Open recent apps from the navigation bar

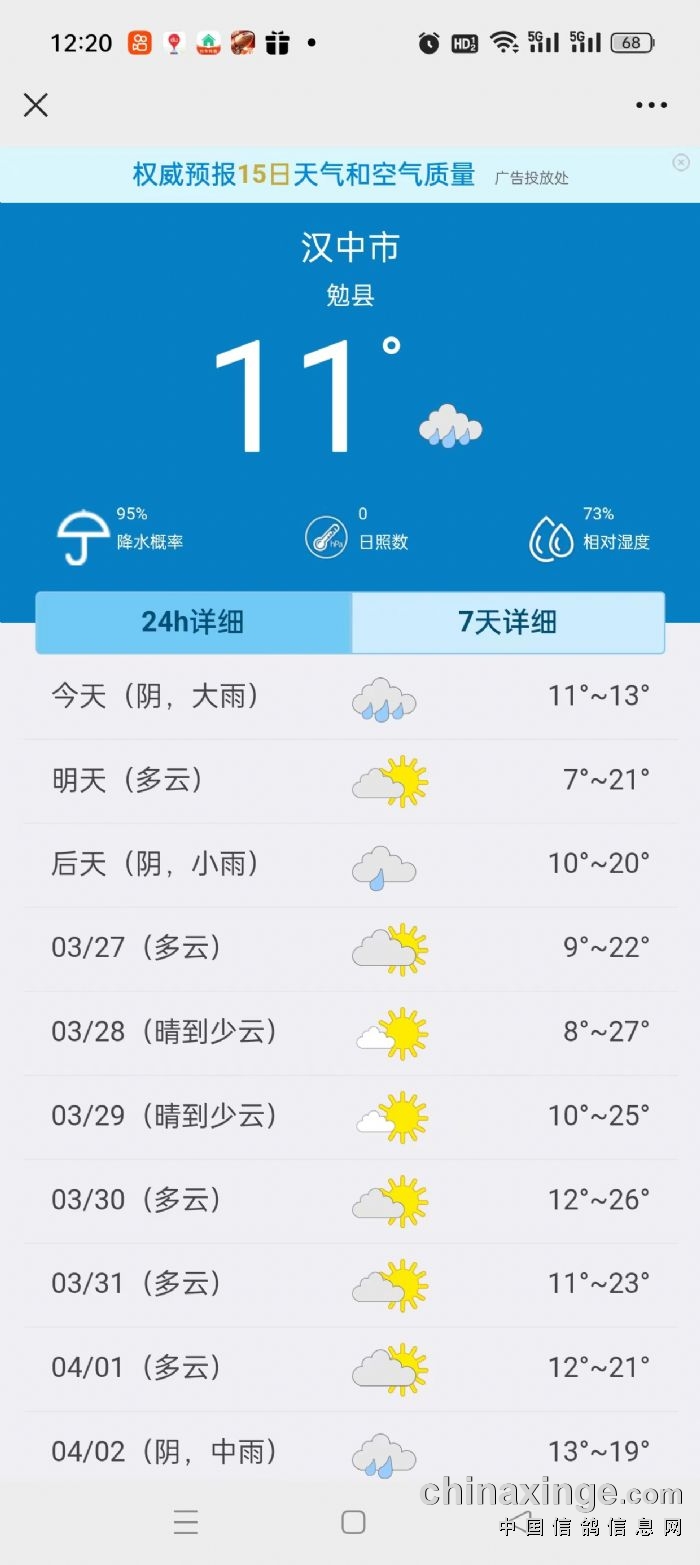[186, 1522]
